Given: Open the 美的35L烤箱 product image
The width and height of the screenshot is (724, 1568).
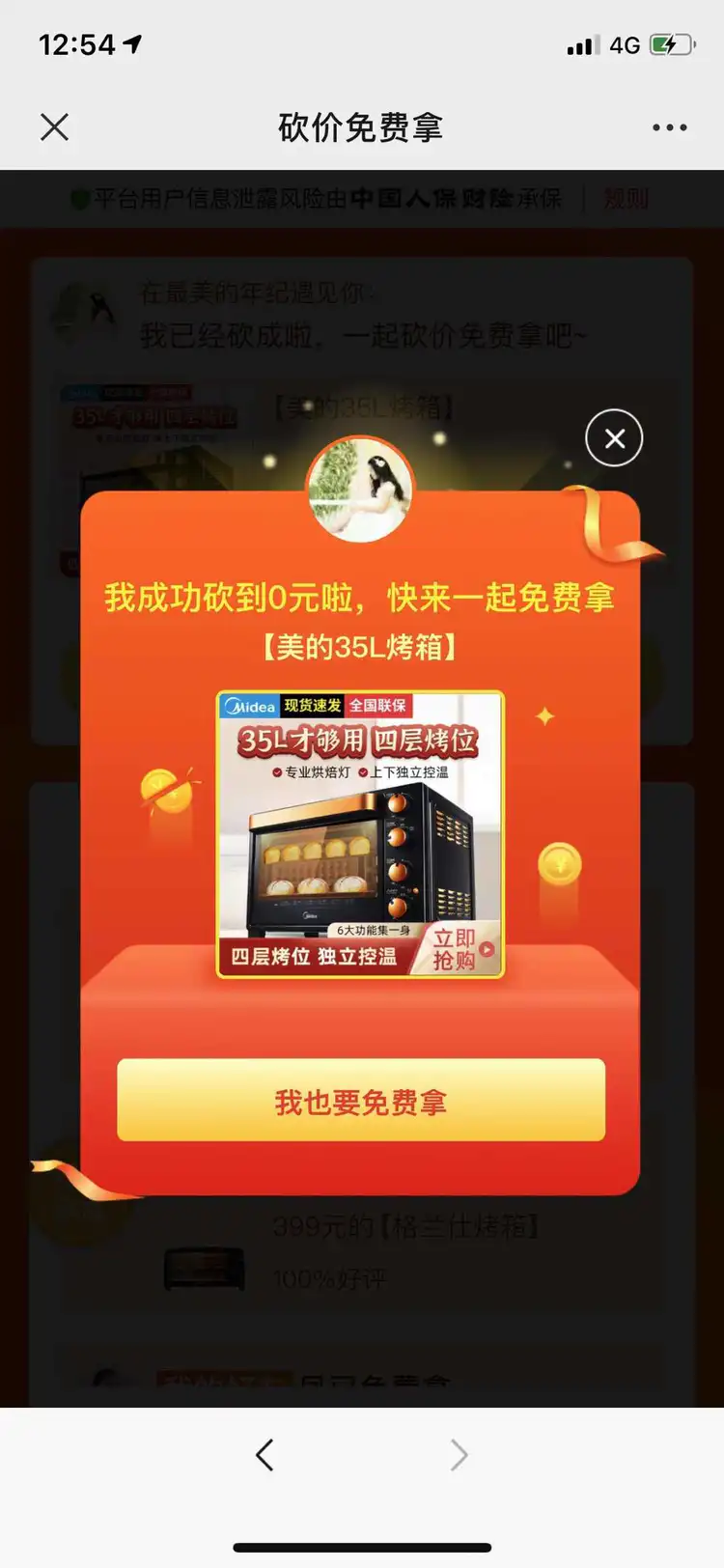Looking at the screenshot, I should [360, 834].
